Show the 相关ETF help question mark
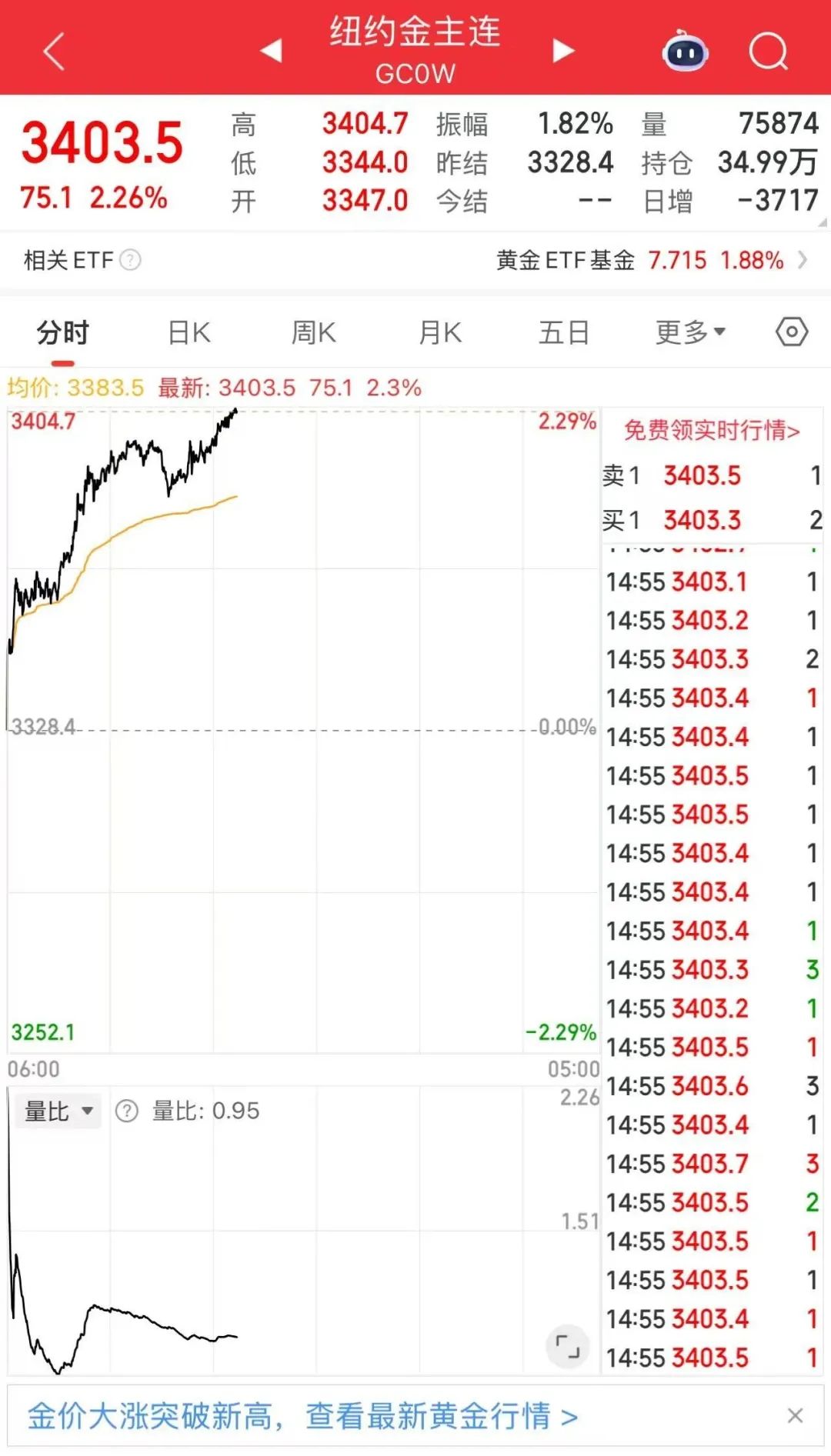Image resolution: width=831 pixels, height=1456 pixels. (131, 261)
